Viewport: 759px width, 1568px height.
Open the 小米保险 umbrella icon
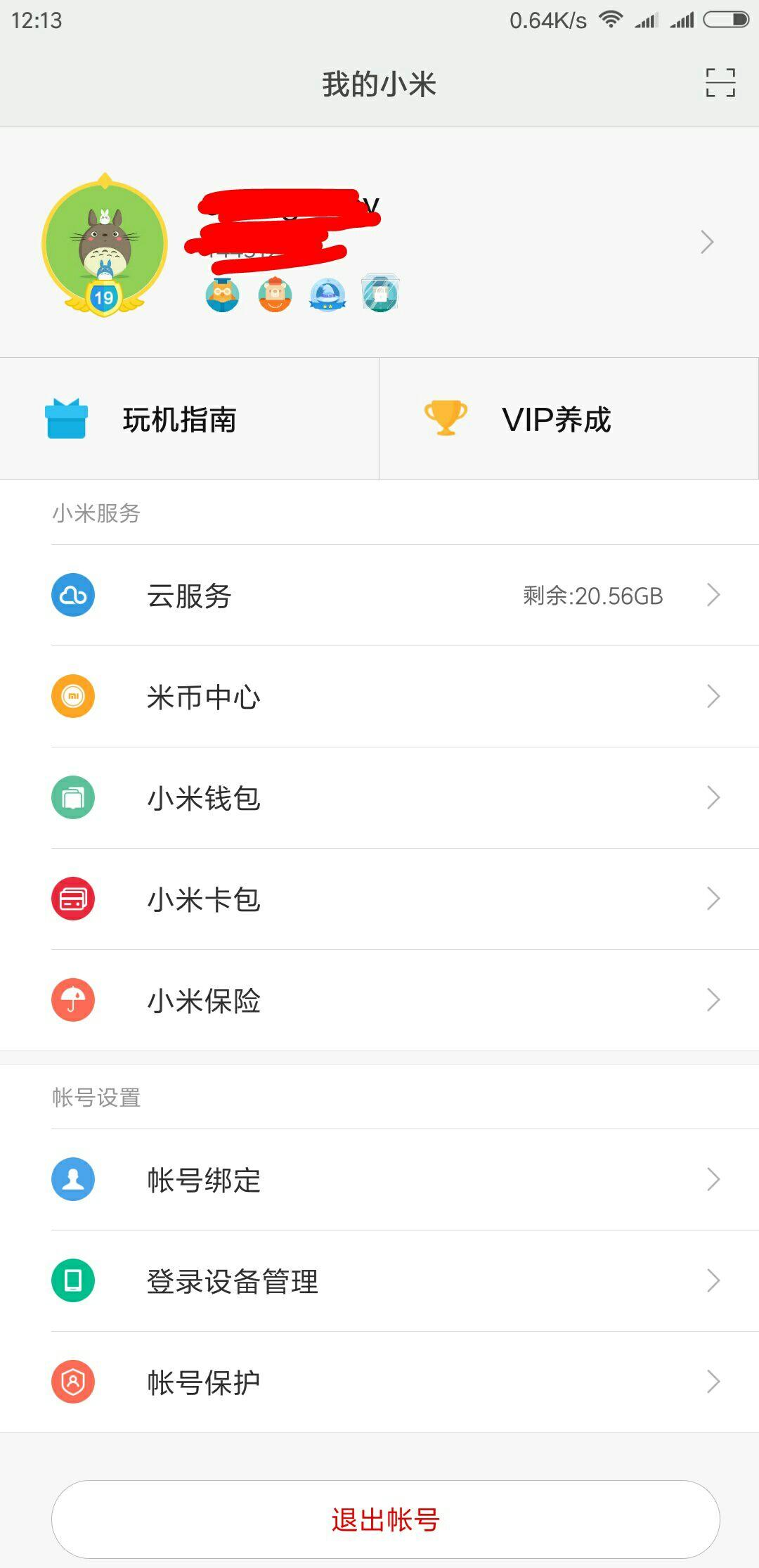click(73, 1001)
